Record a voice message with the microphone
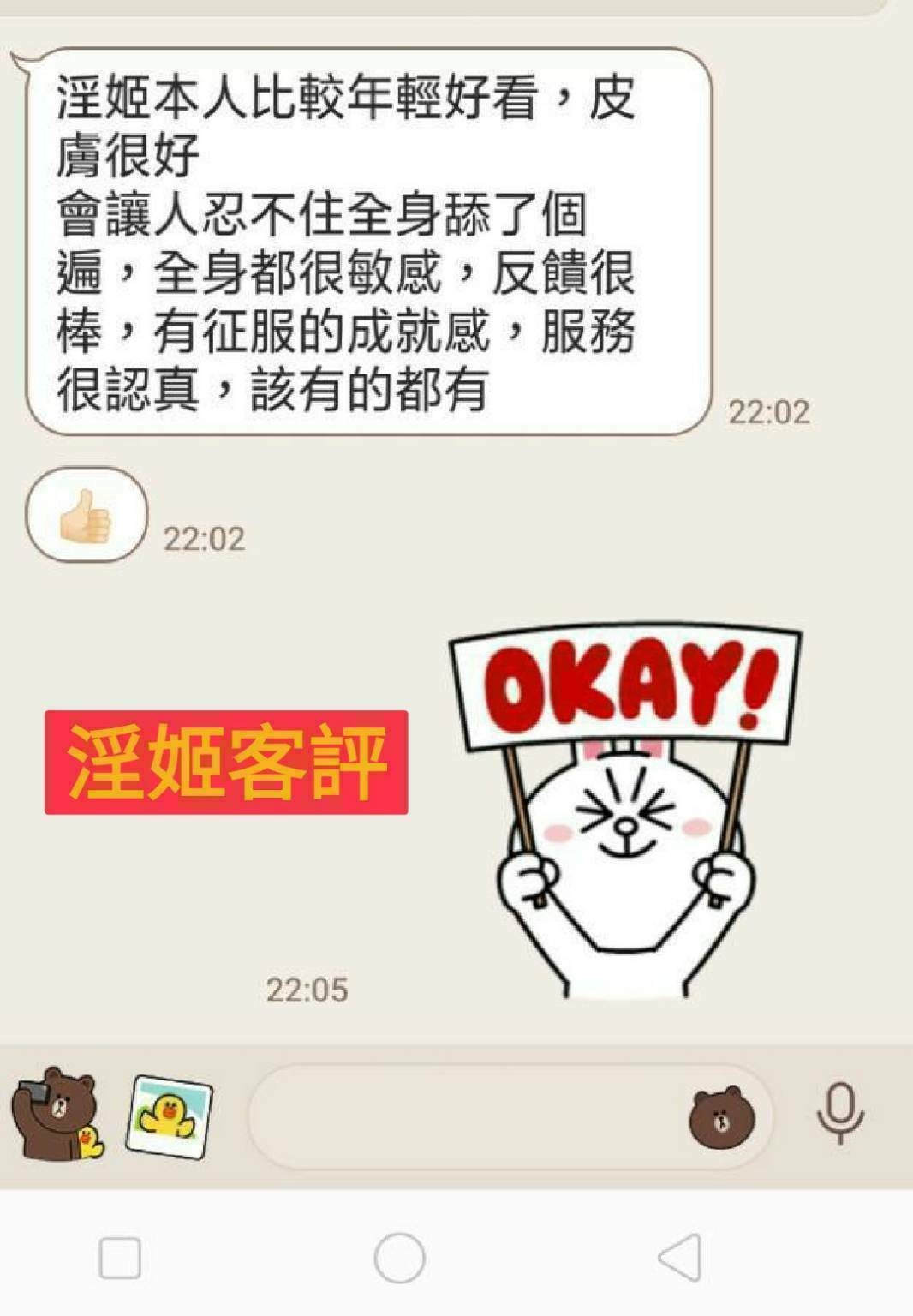The image size is (913, 1316). (x=839, y=1113)
